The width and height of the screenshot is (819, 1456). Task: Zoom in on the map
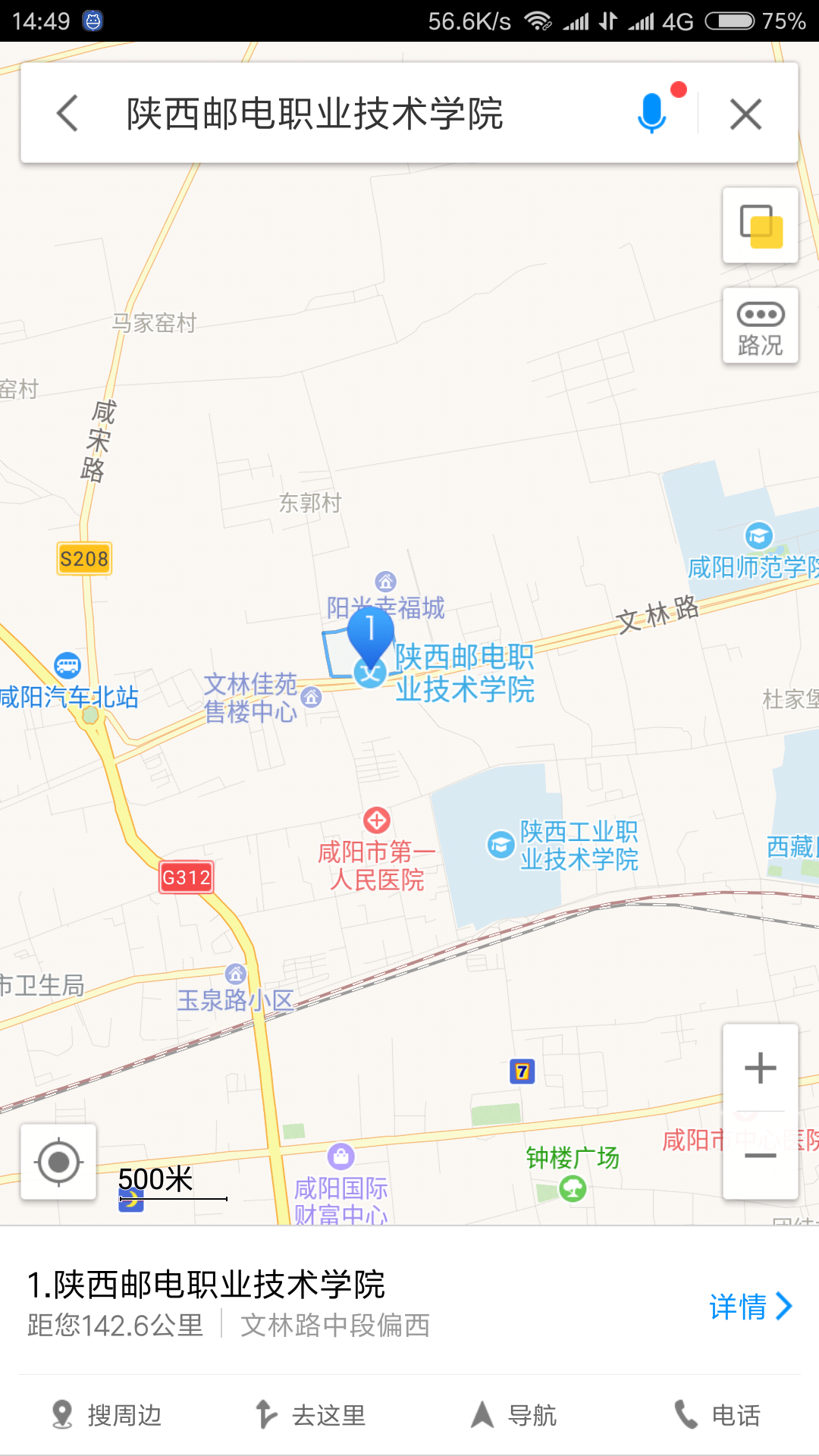[761, 1068]
